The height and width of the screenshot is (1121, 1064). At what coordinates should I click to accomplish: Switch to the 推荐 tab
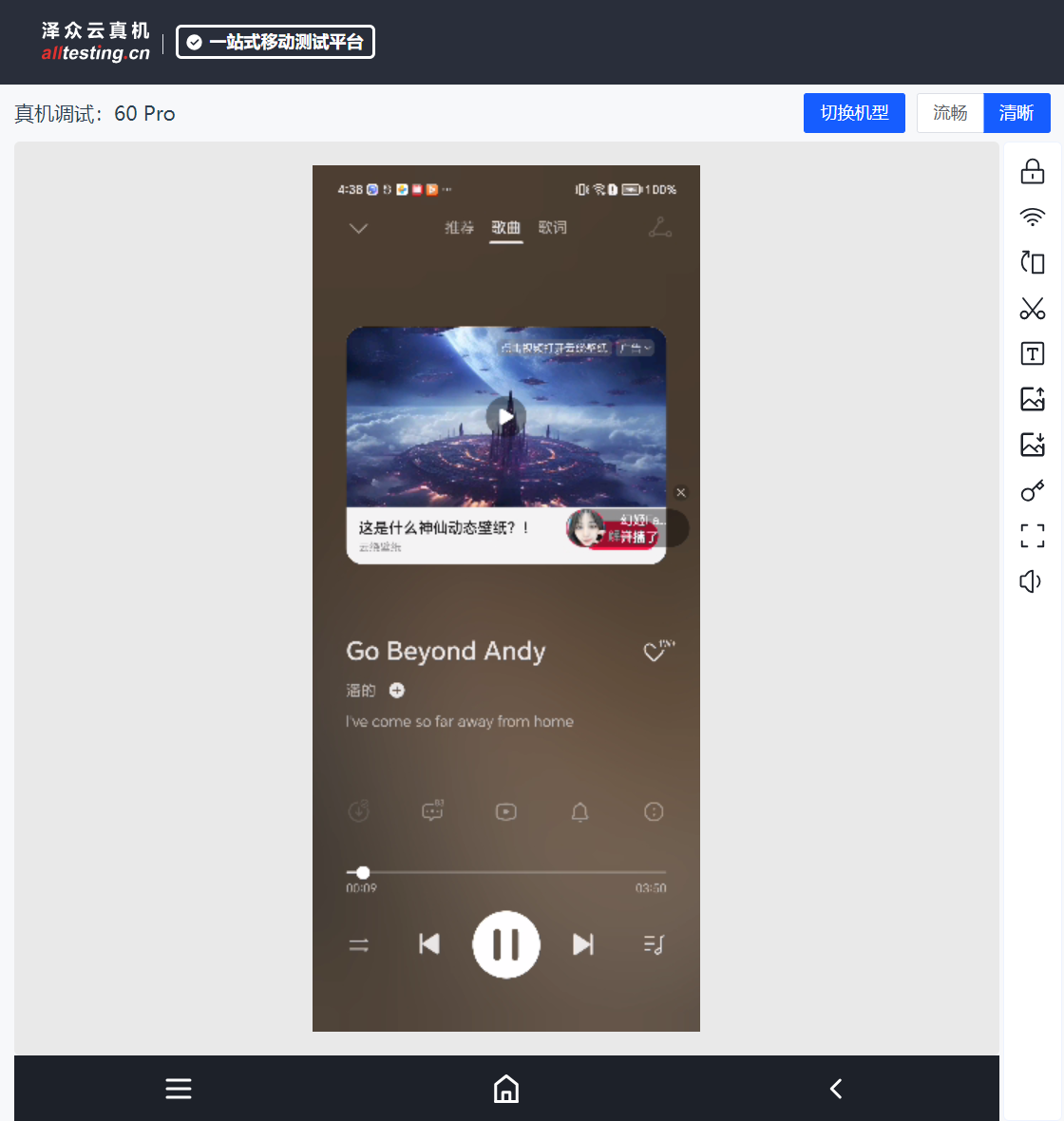point(459,228)
